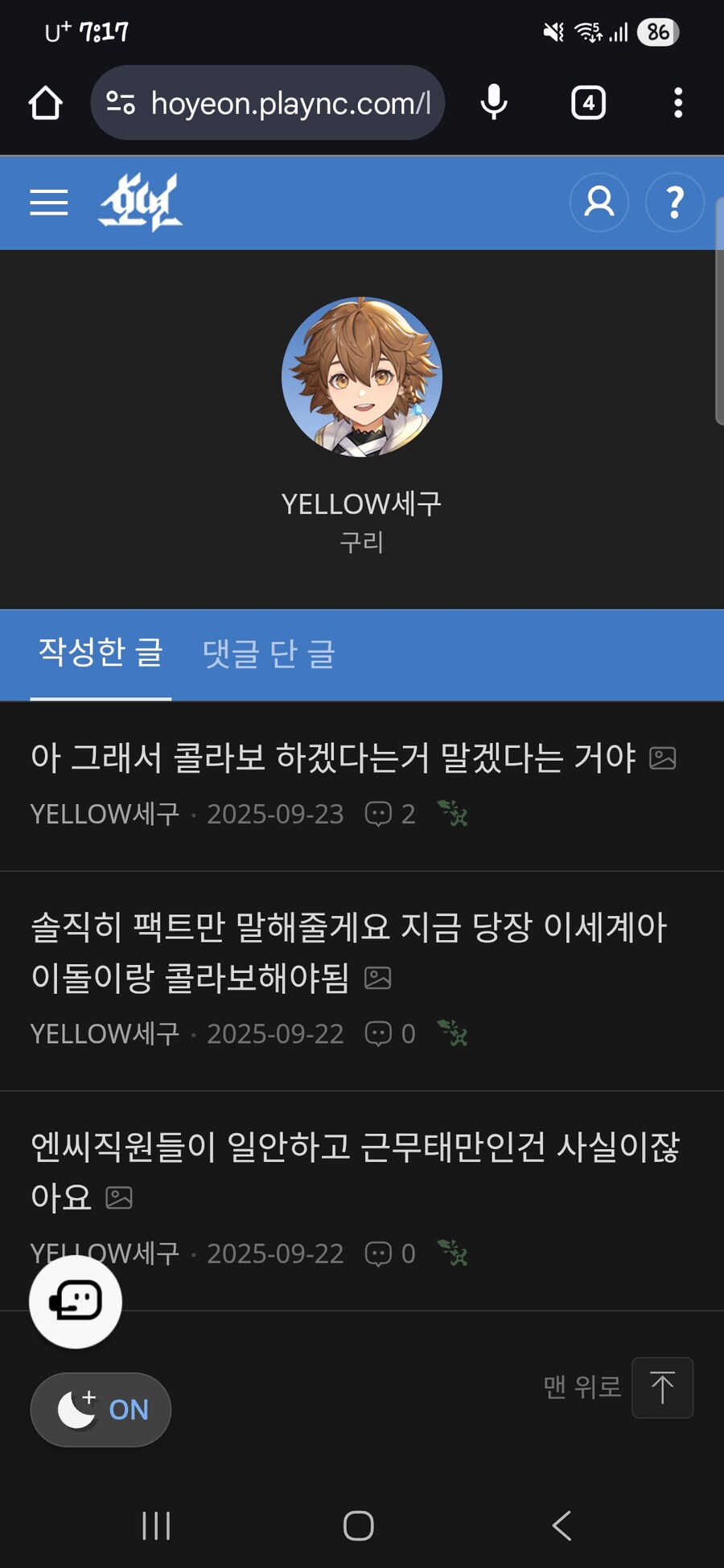This screenshot has width=724, height=1568.
Task: Open the help question mark icon
Action: point(675,203)
